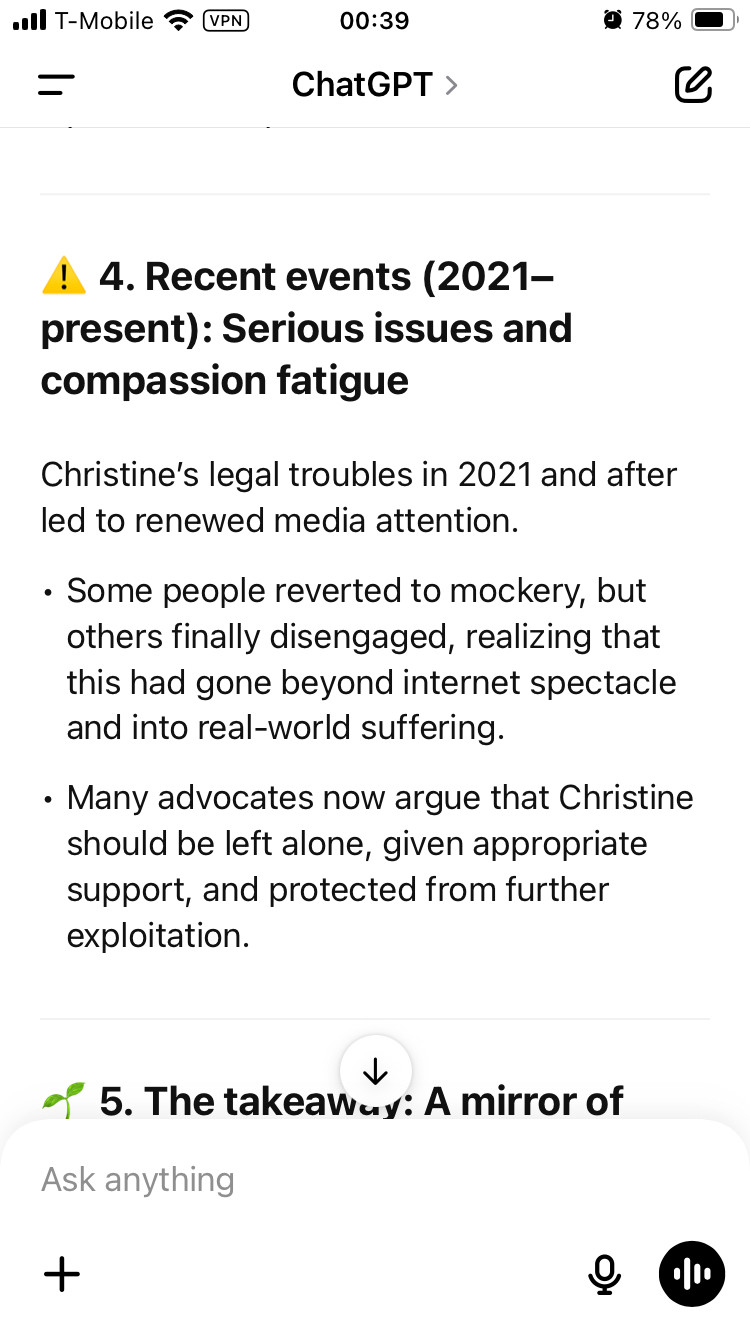Focus the Ask anything field
750x1334 pixels.
300,1180
